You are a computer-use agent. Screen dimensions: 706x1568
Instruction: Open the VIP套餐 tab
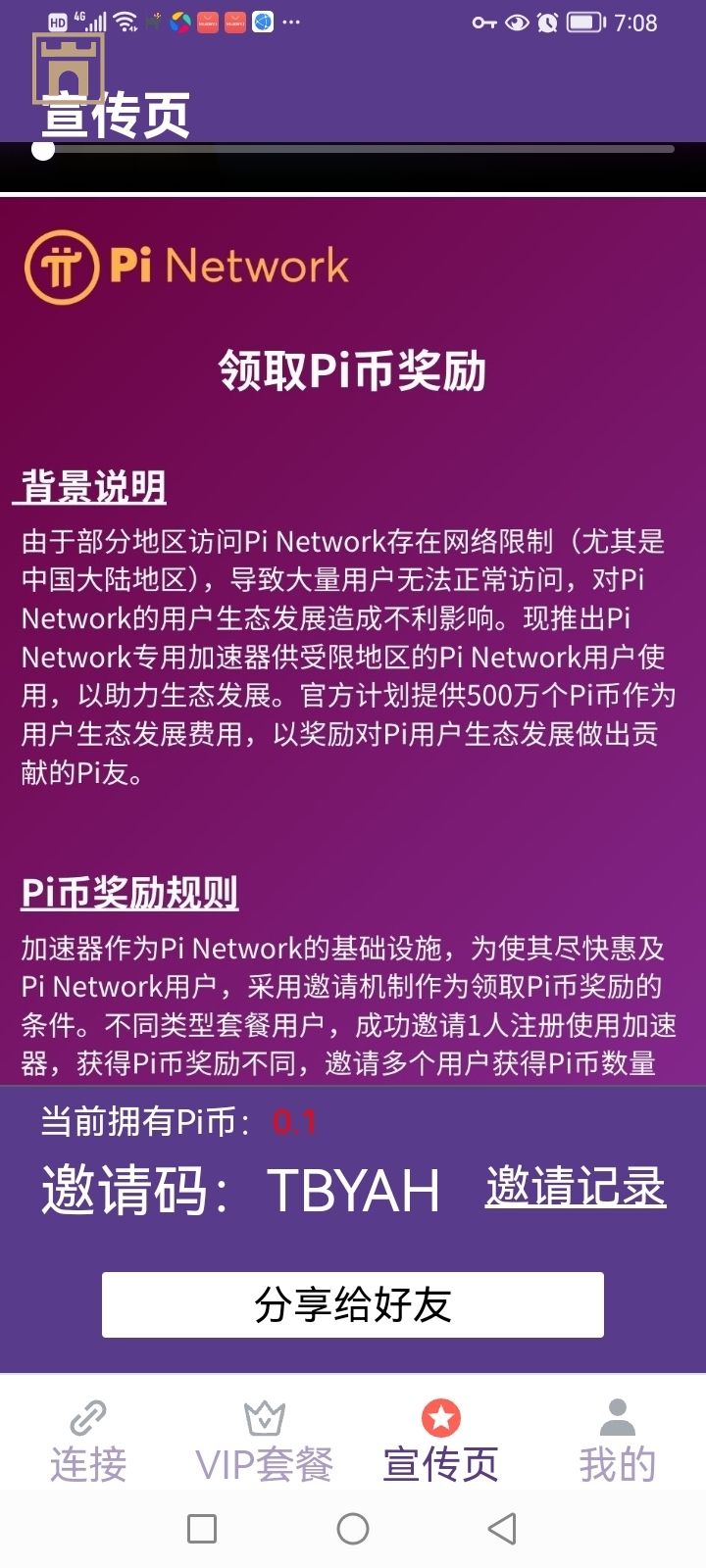[265, 1443]
